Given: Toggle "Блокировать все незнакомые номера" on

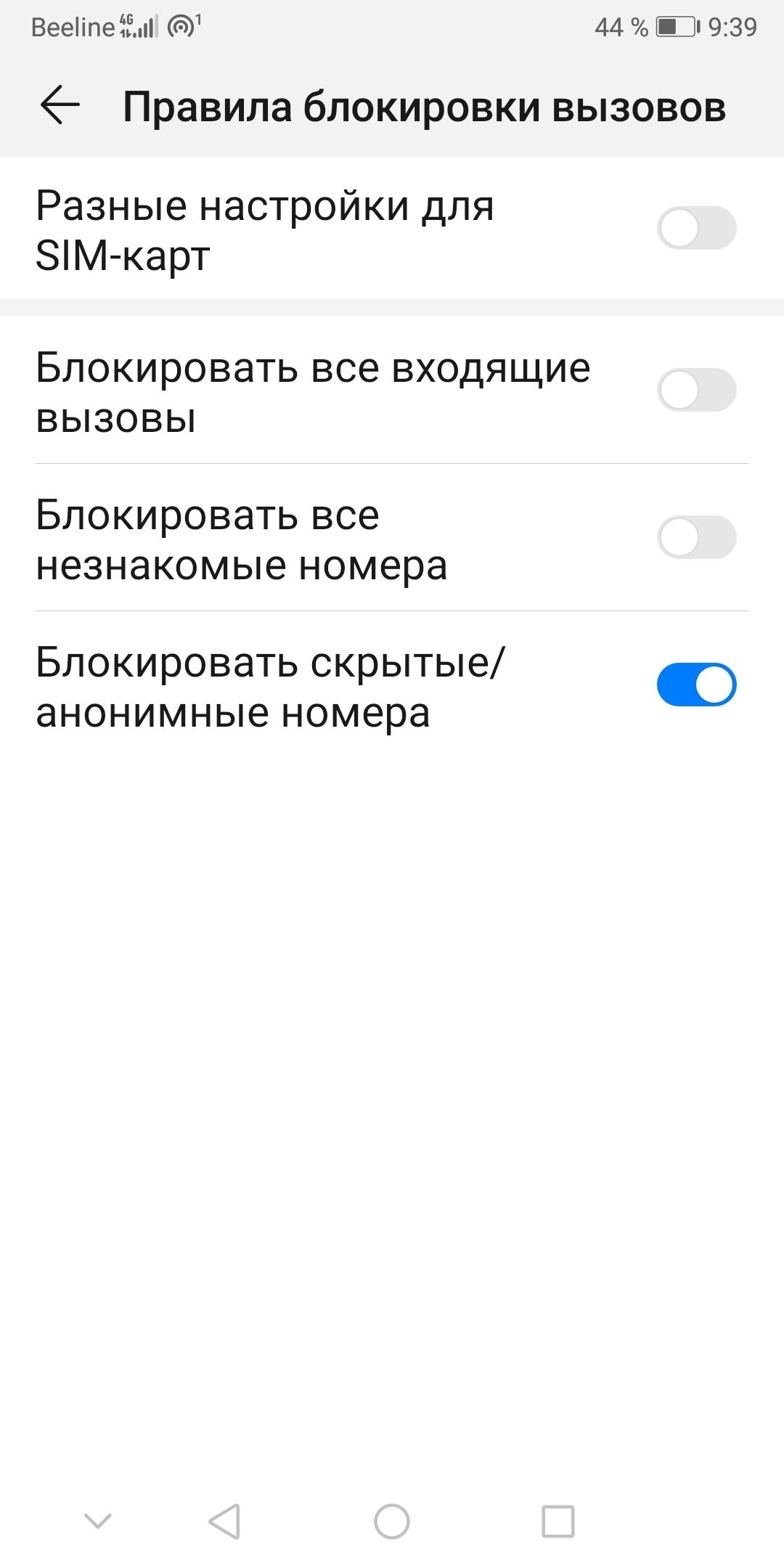Looking at the screenshot, I should 696,538.
